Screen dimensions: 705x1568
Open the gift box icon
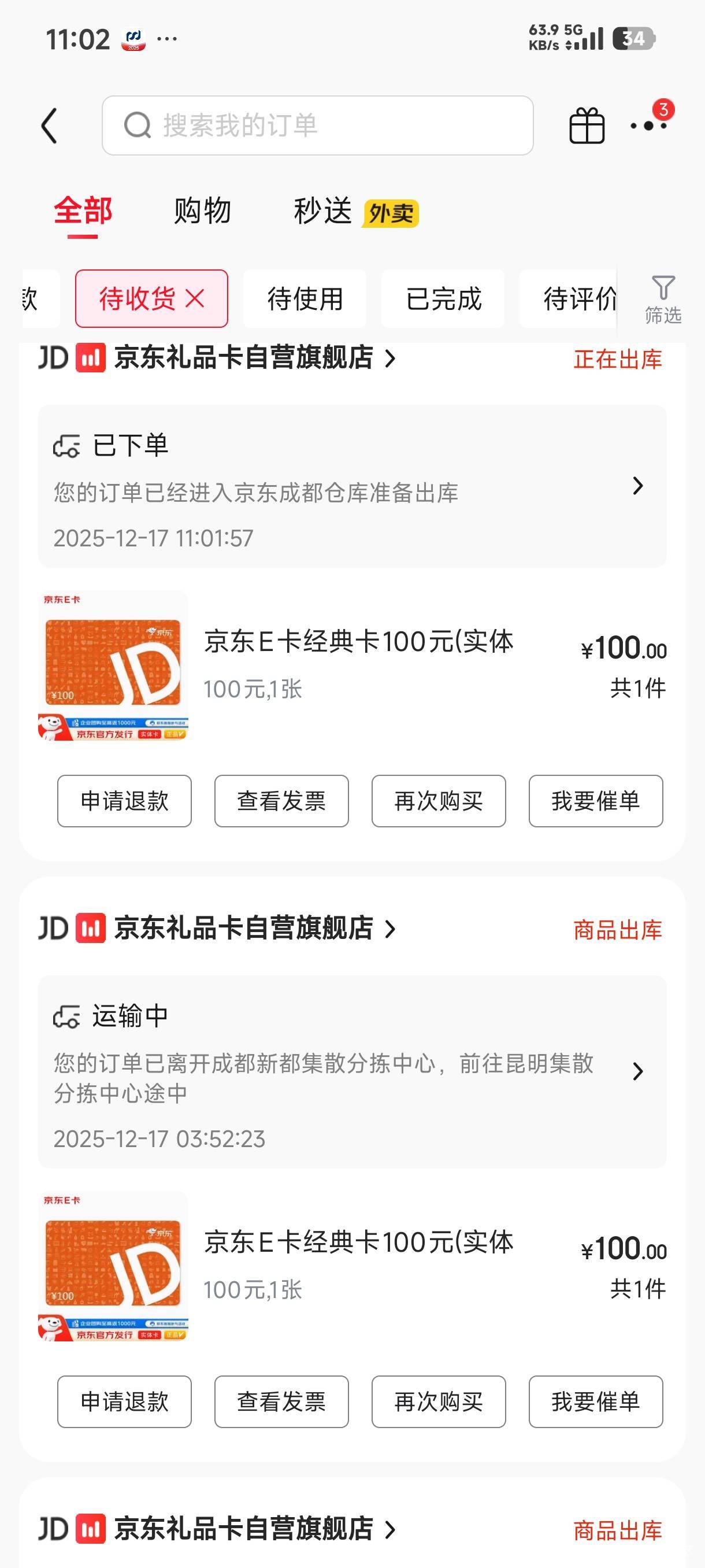(587, 126)
